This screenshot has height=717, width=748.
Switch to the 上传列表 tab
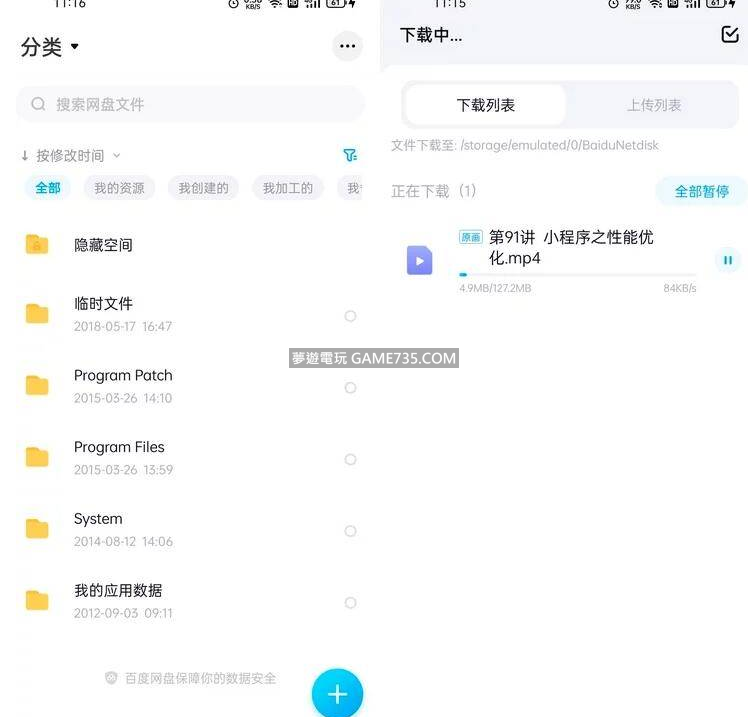654,105
